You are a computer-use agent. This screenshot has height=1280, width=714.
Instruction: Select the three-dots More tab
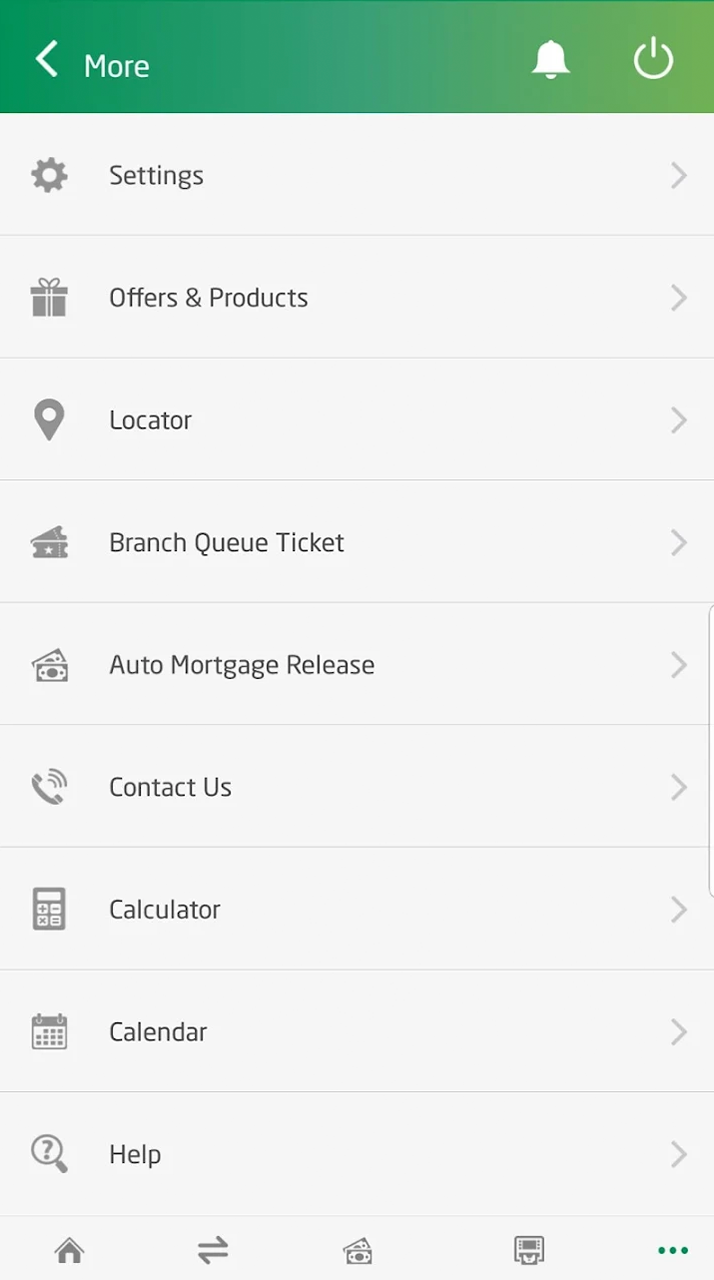click(x=673, y=1250)
